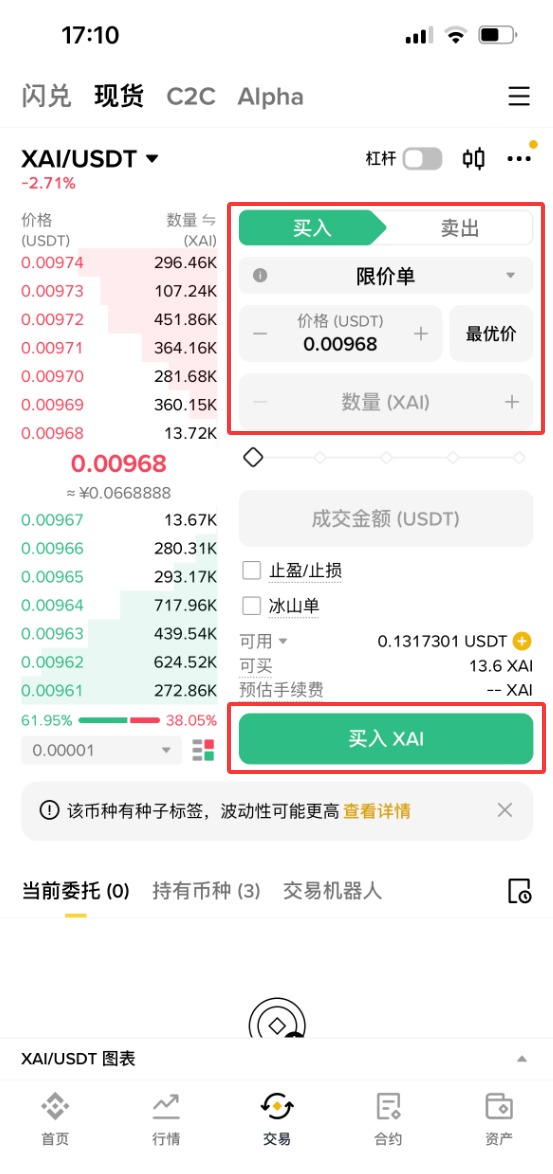The width and height of the screenshot is (553, 1174).
Task: Check the 冰山单 iceberg order checkbox
Action: point(251,605)
